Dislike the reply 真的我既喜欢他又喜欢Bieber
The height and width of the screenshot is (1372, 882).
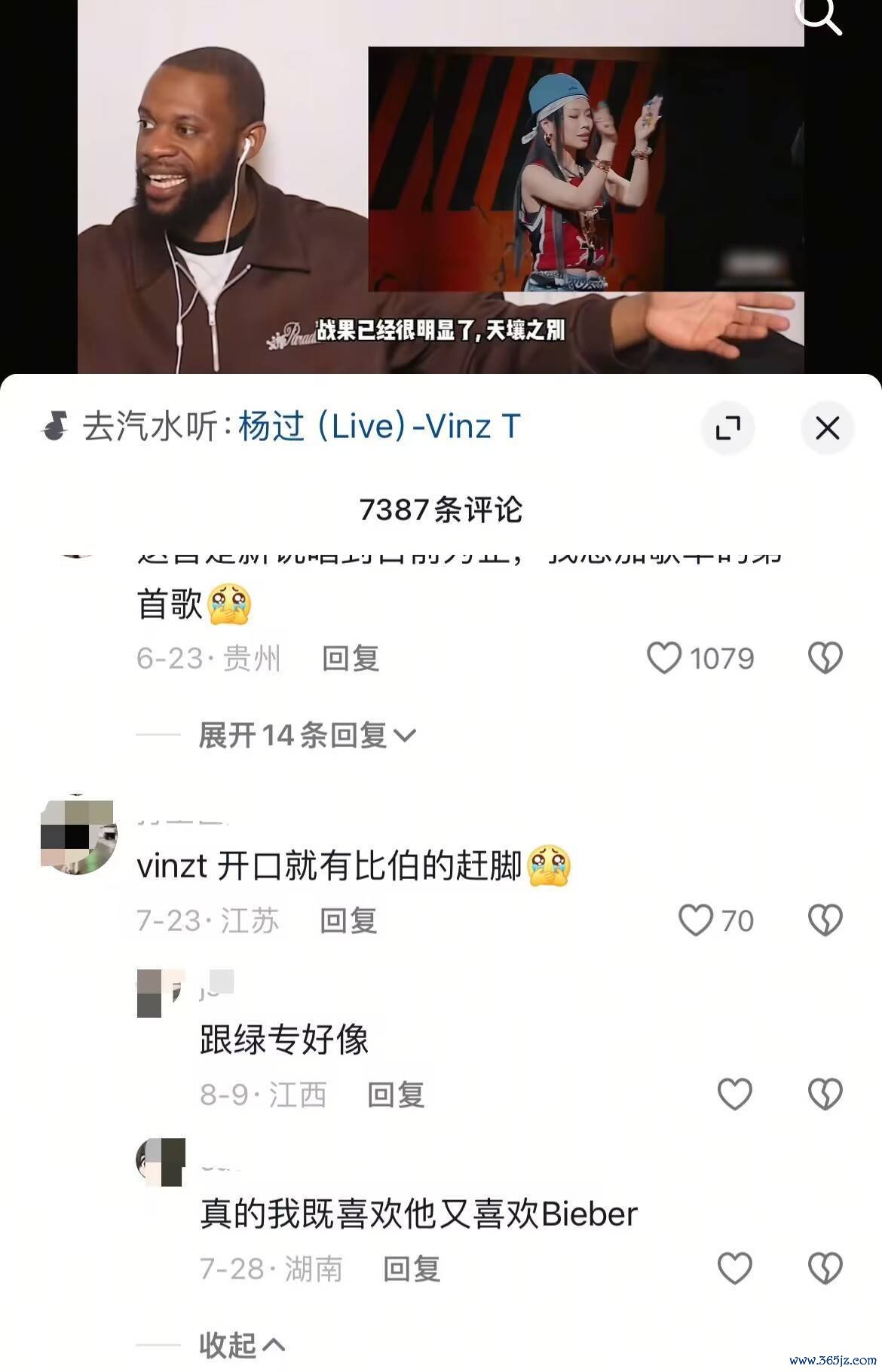tap(825, 1269)
